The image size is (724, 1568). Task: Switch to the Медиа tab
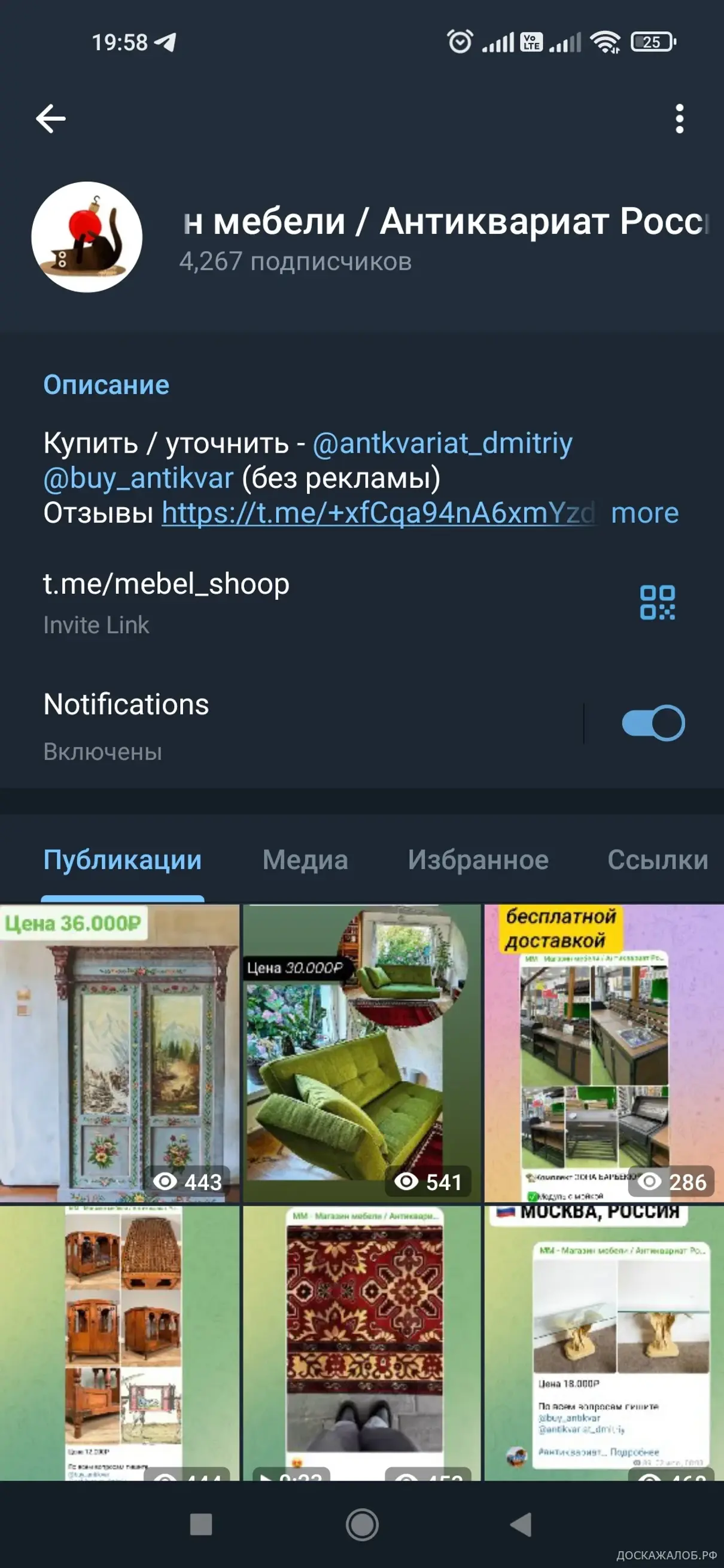point(305,859)
